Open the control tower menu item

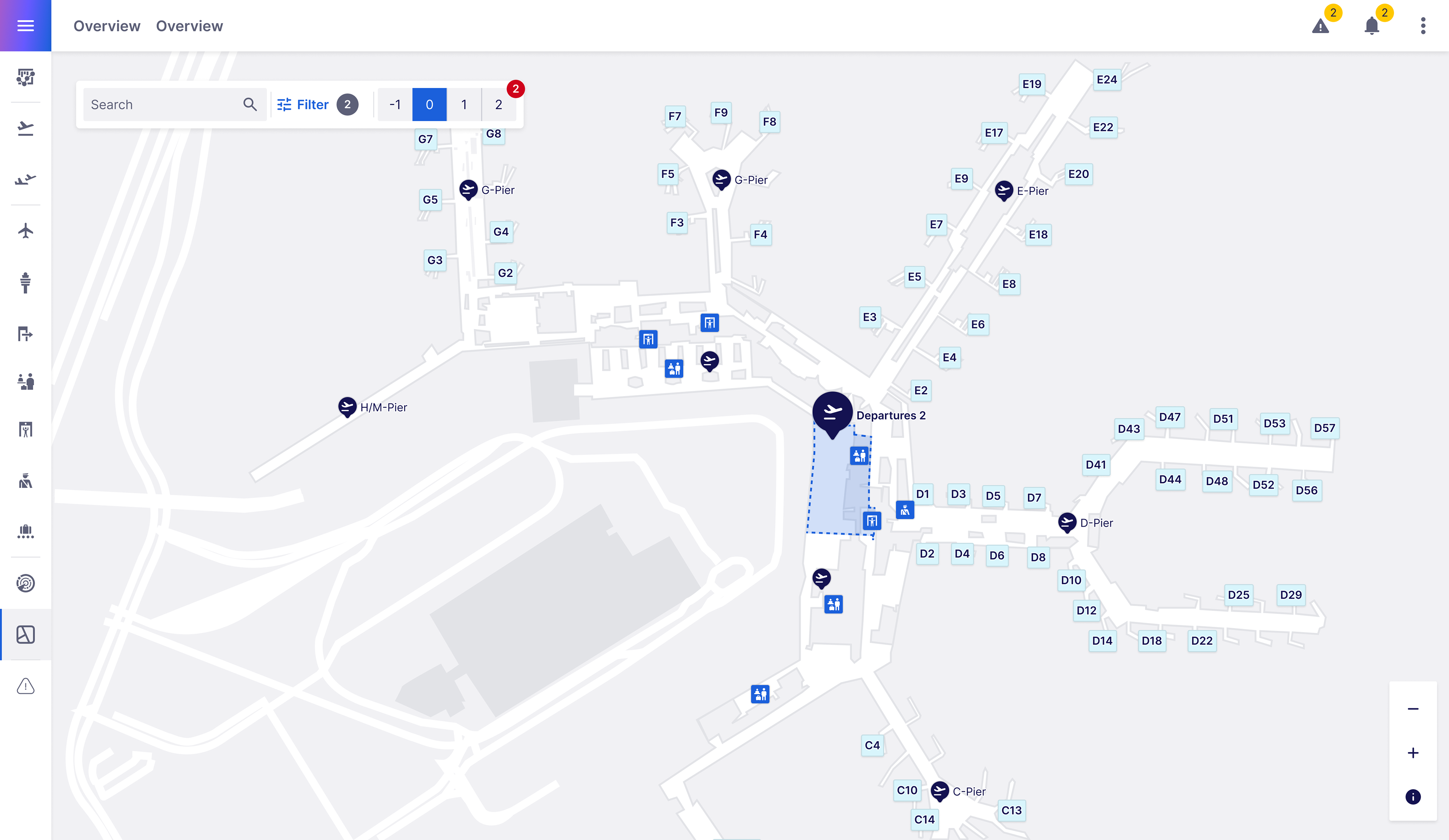pyautogui.click(x=25, y=282)
